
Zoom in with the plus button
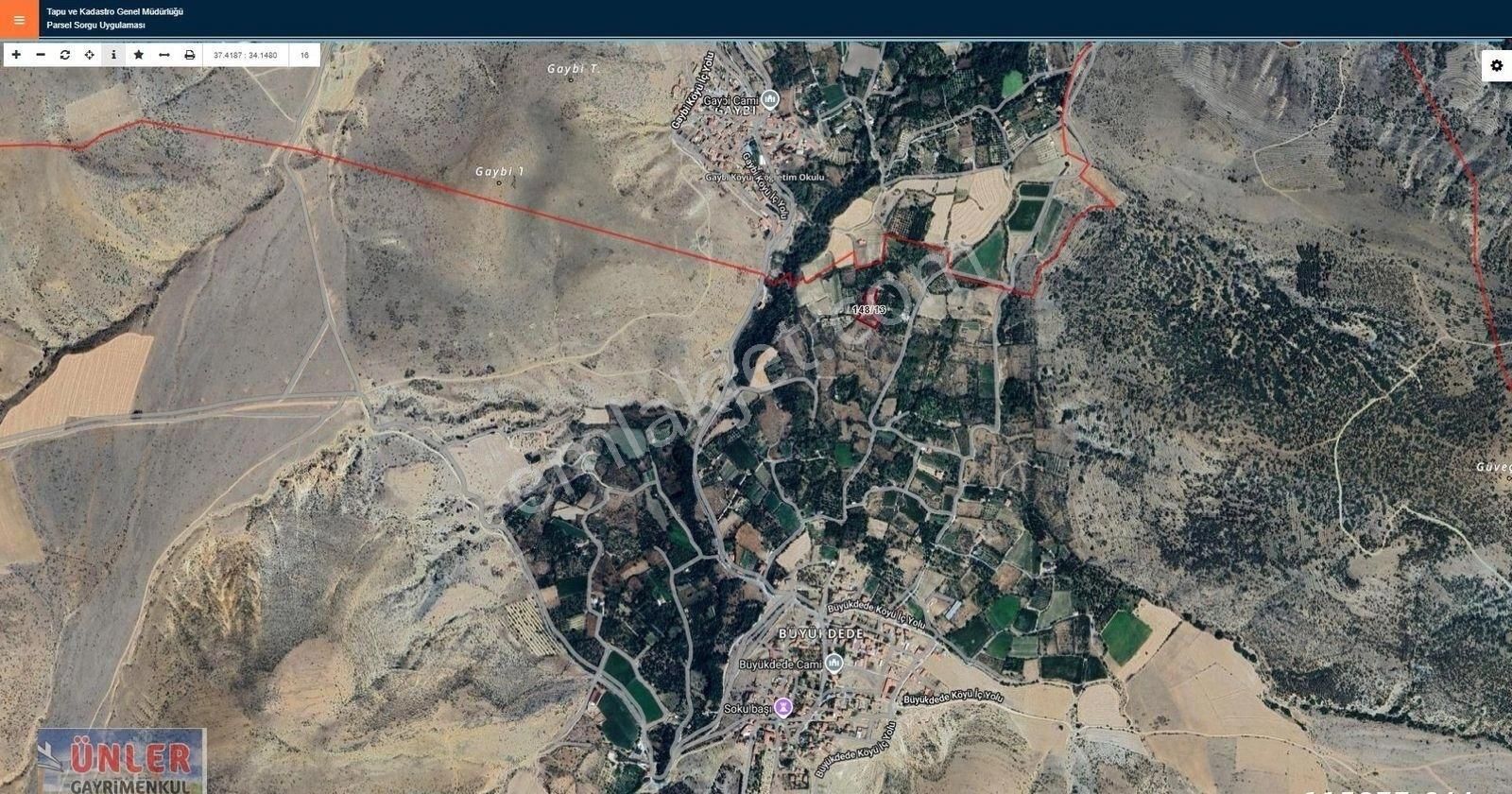click(x=16, y=55)
